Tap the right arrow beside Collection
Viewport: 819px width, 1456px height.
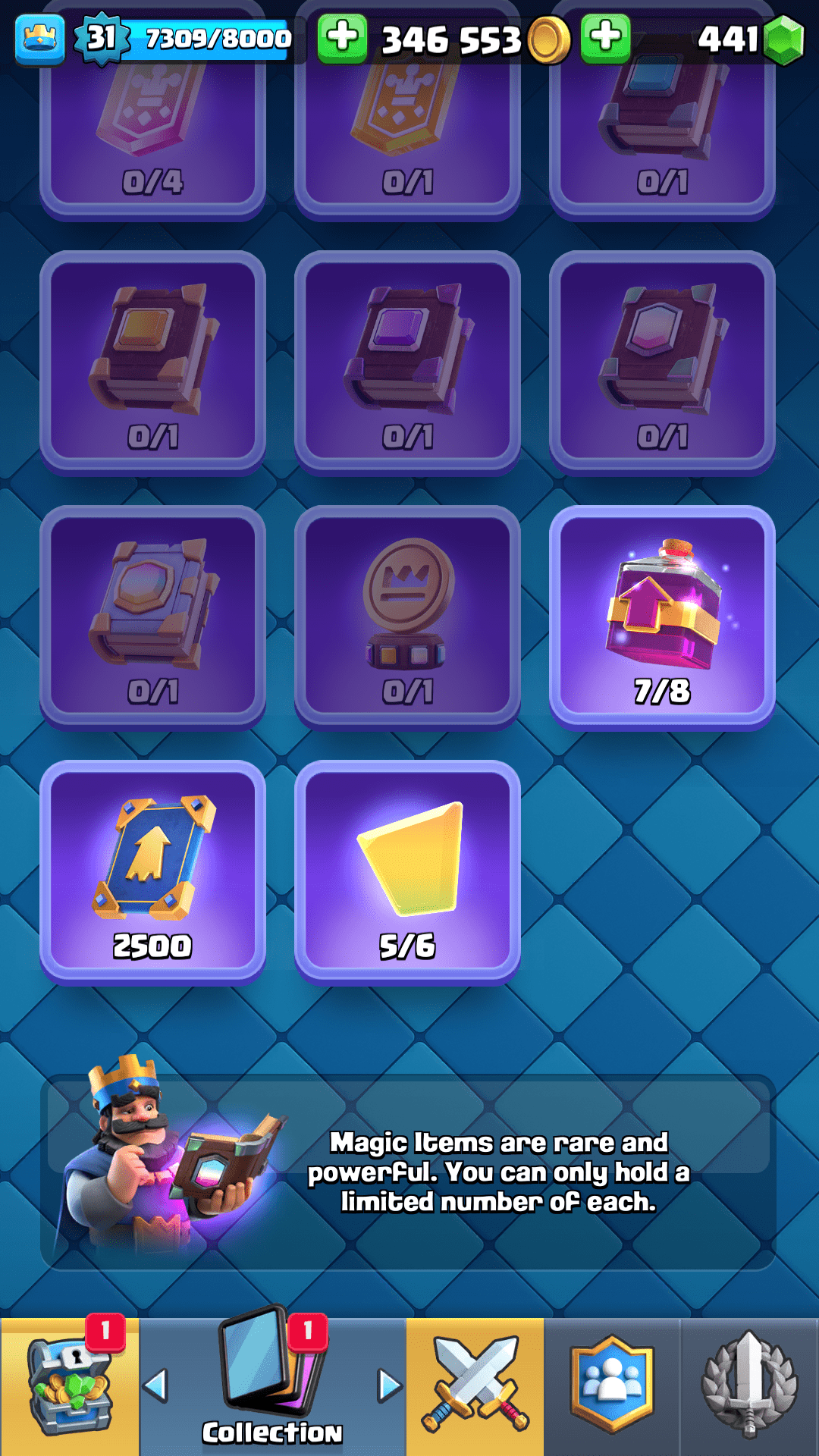(x=389, y=1386)
